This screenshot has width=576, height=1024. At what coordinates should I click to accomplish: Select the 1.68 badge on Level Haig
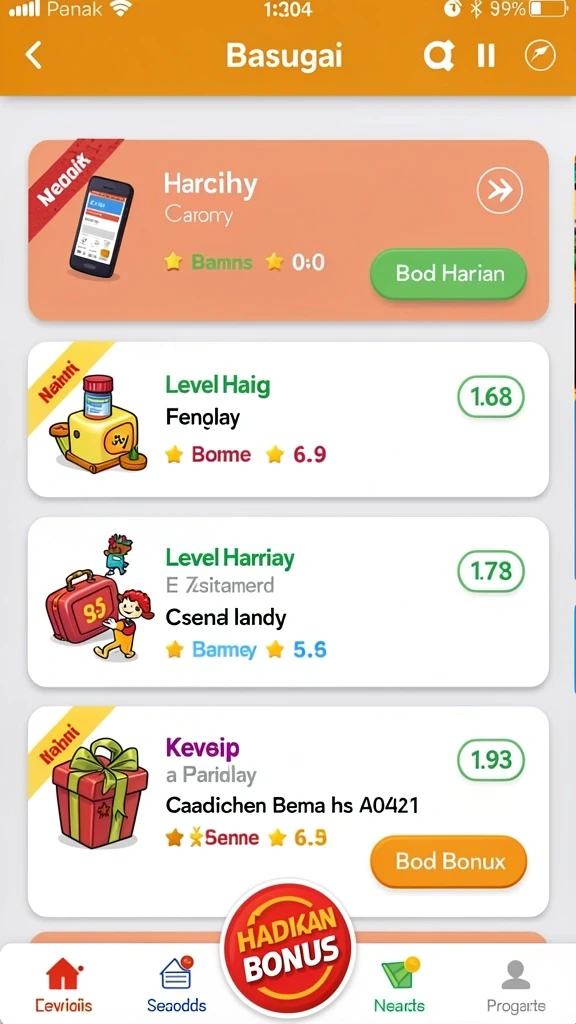(490, 396)
